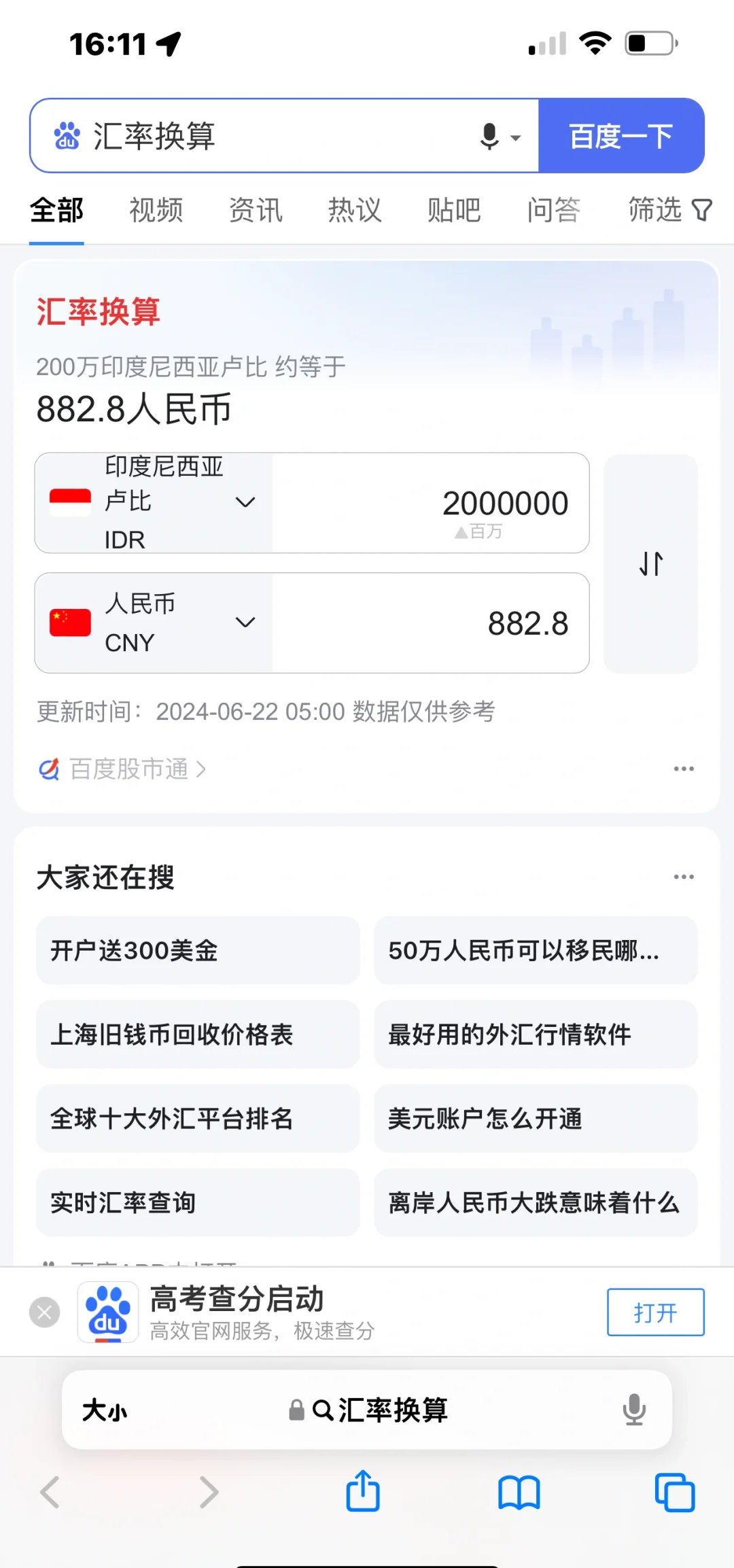The width and height of the screenshot is (734, 1568).
Task: Open more options on the 大家还在搜 card
Action: point(683,877)
